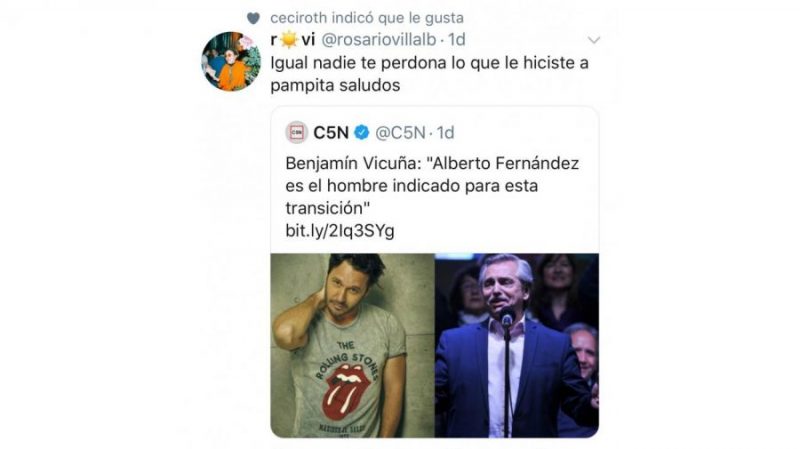Screen dimensions: 800x449
Task: Open the bit.ly/2Iq3SYg link
Action: coord(340,231)
